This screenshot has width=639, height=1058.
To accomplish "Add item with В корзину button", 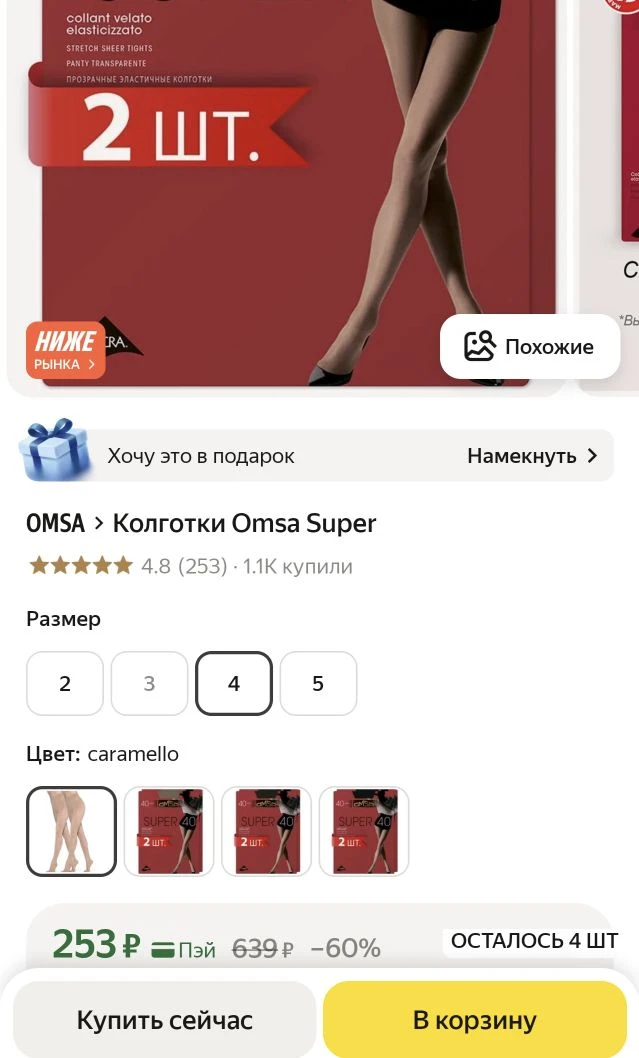I will point(475,1020).
